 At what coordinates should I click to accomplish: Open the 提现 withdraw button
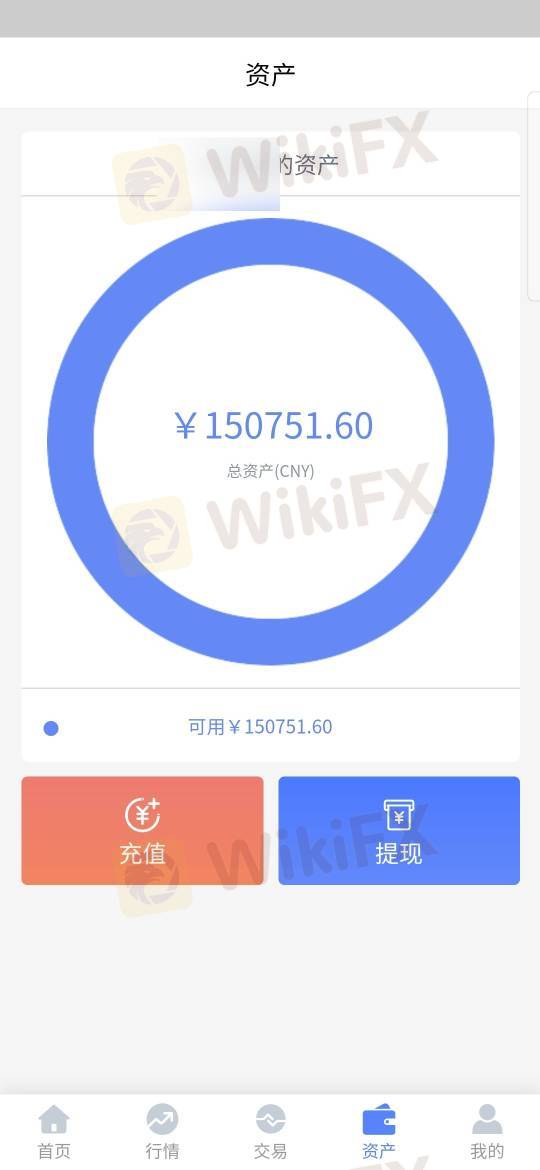coord(399,830)
